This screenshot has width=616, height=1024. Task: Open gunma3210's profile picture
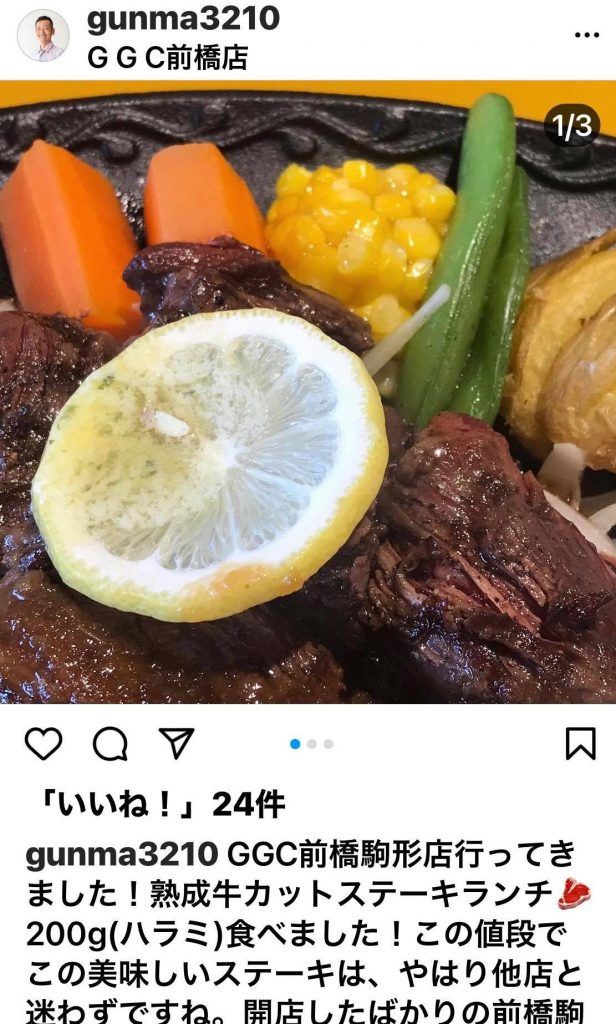[x=43, y=36]
